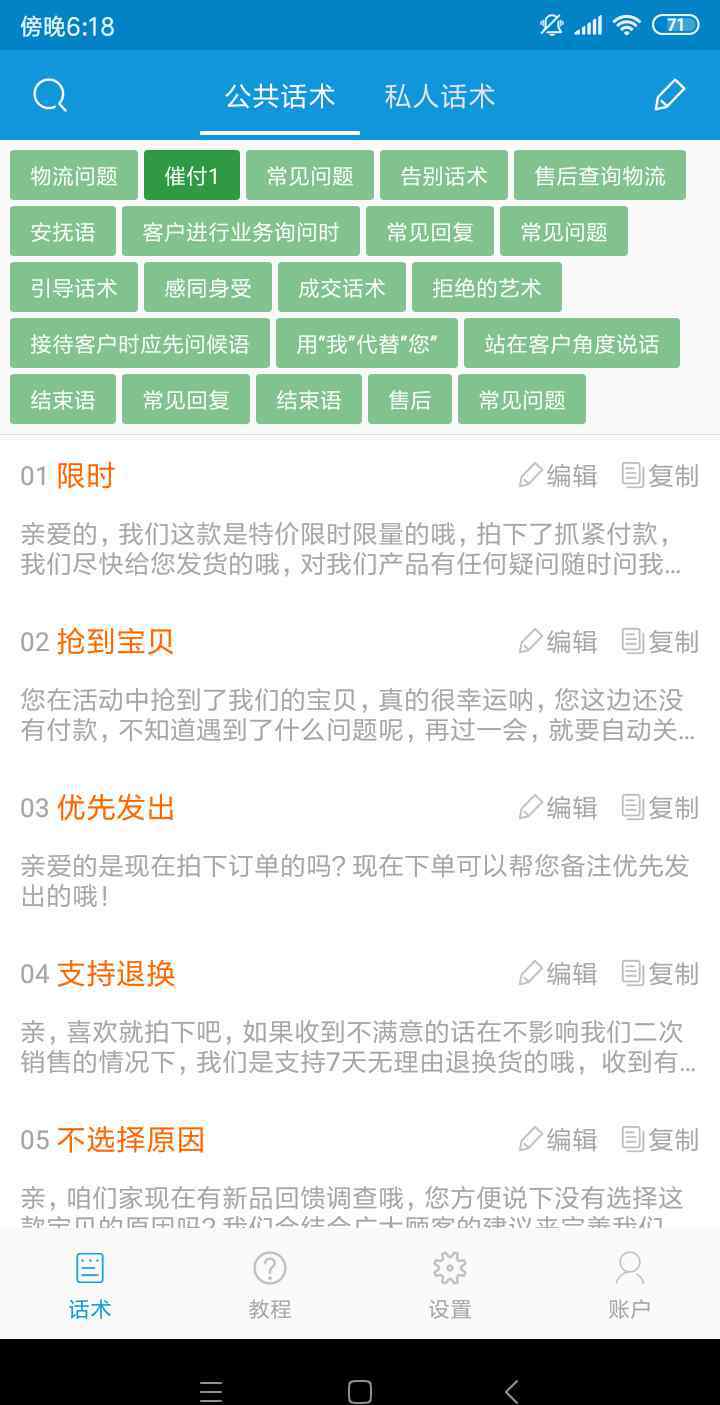
Task: Open the 账户 tab
Action: click(629, 1285)
